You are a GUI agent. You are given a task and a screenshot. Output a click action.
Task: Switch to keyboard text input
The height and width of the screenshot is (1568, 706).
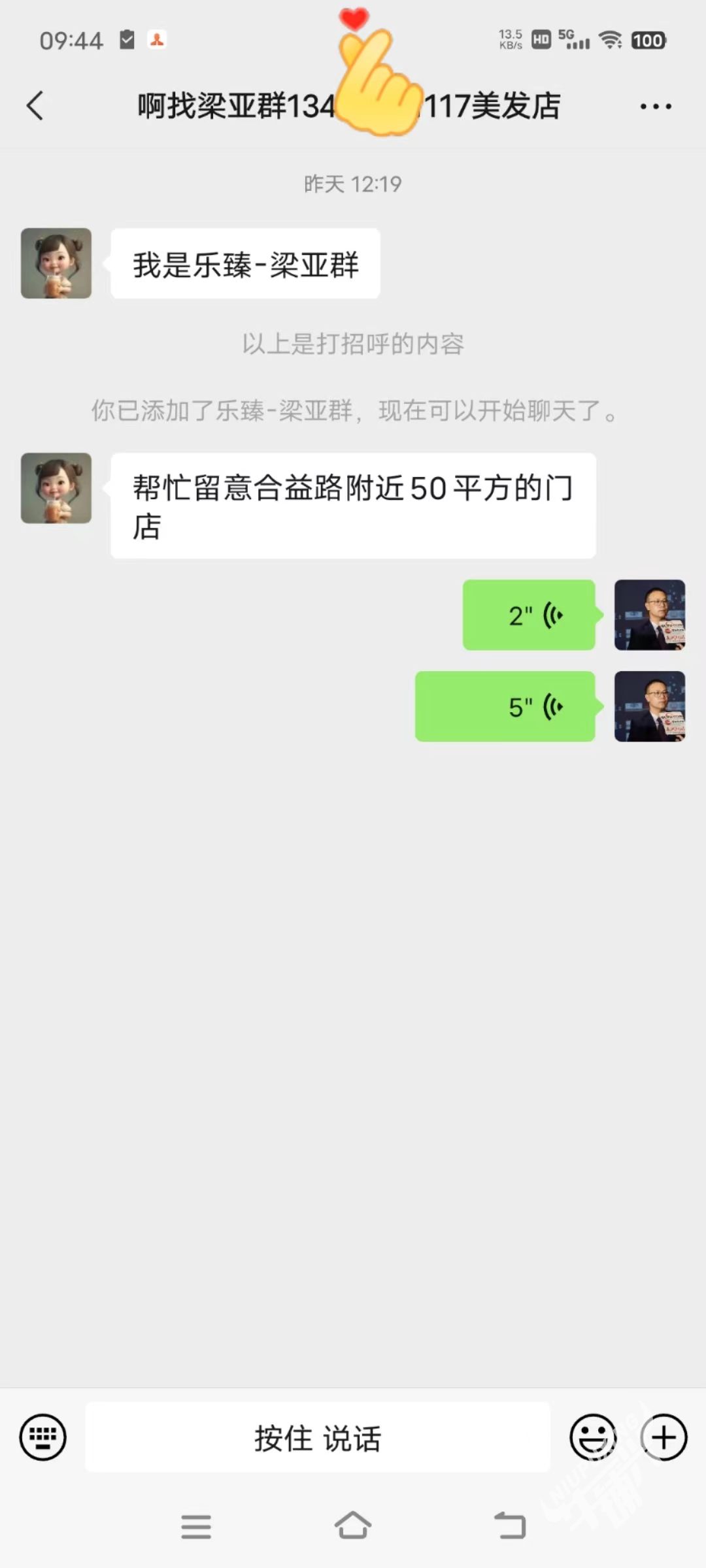(x=43, y=1437)
